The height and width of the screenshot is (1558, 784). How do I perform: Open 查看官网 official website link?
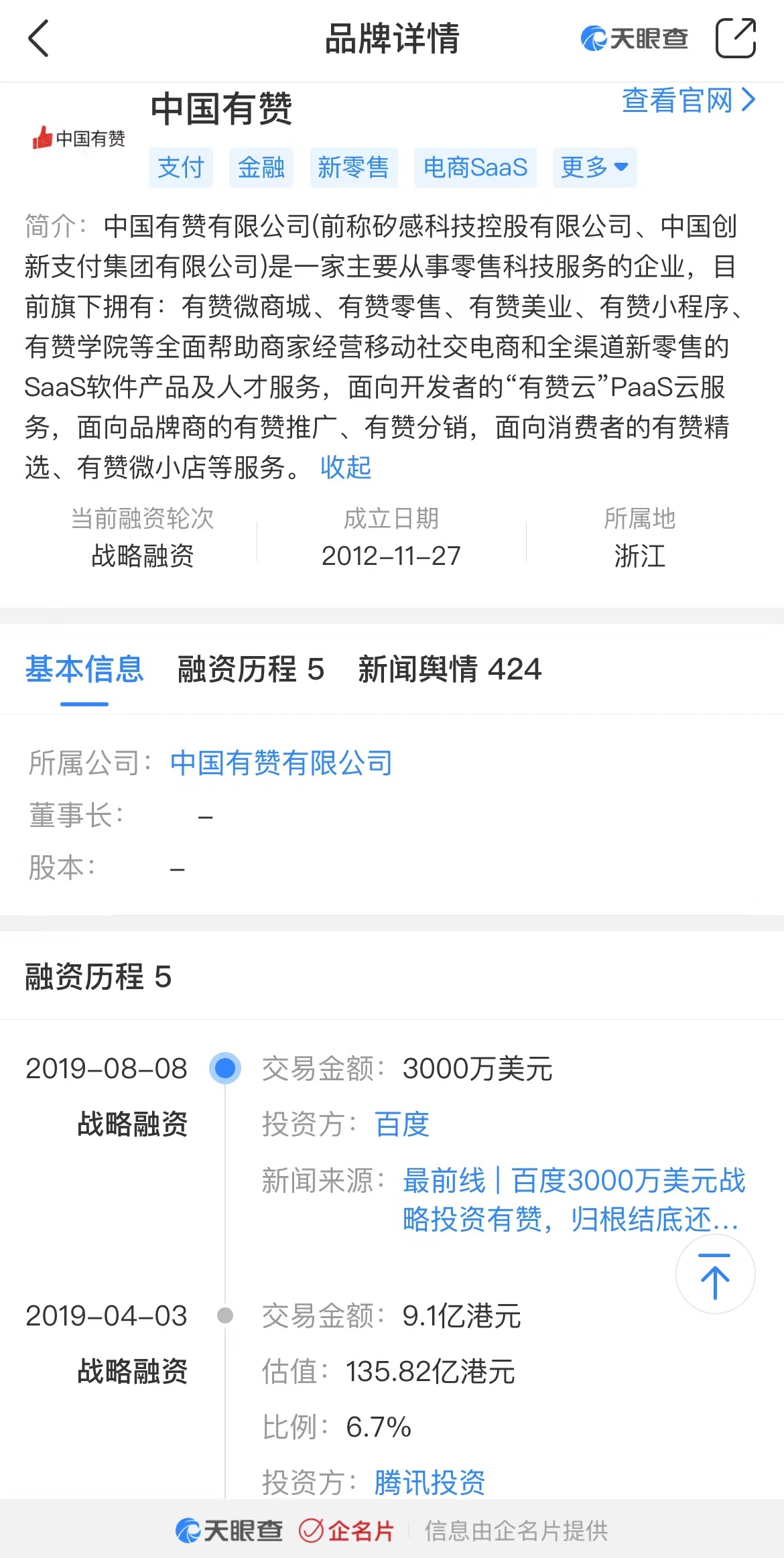point(689,101)
